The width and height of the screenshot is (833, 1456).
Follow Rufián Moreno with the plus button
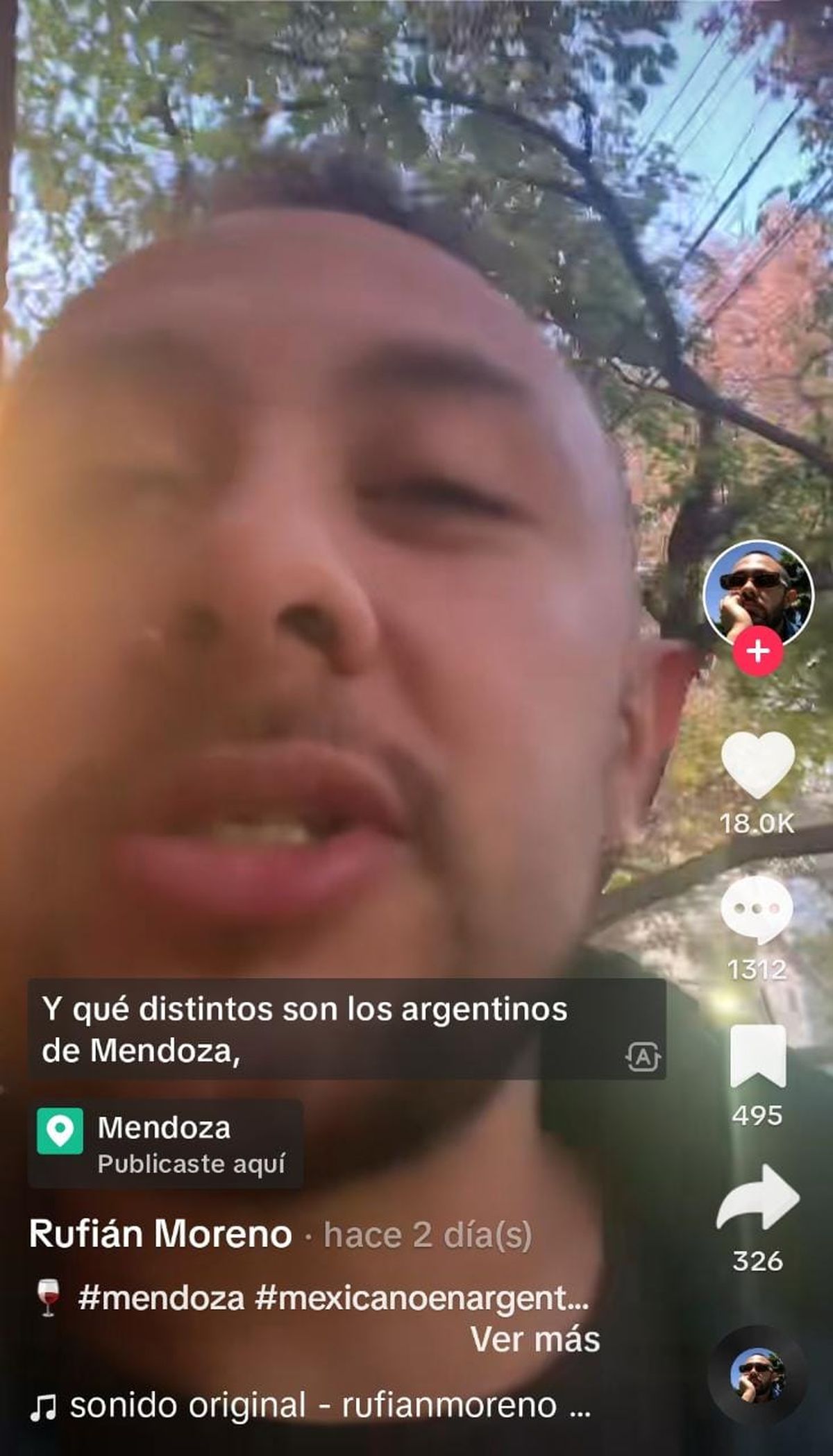click(757, 650)
